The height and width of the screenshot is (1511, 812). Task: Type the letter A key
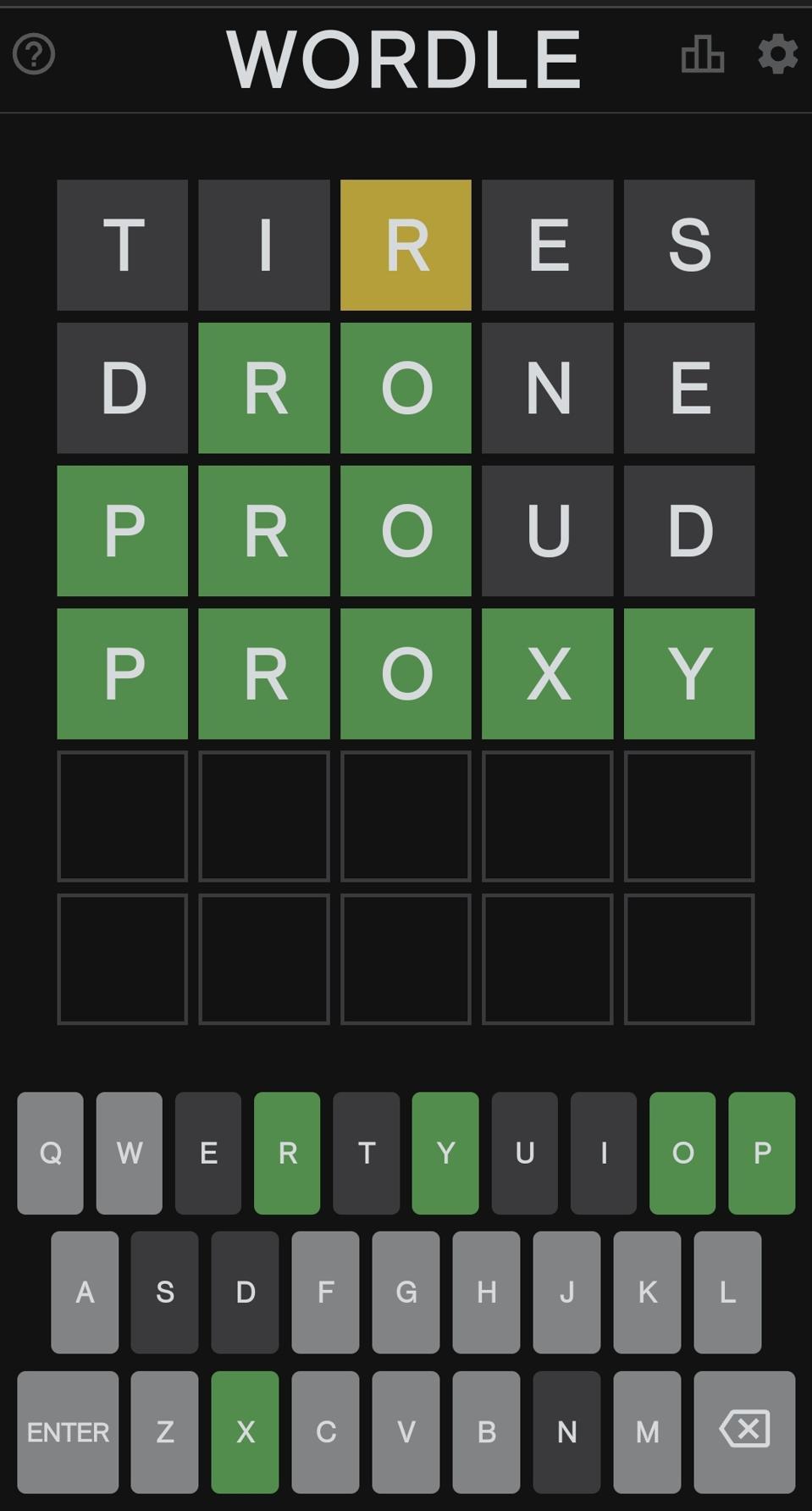pyautogui.click(x=85, y=1292)
